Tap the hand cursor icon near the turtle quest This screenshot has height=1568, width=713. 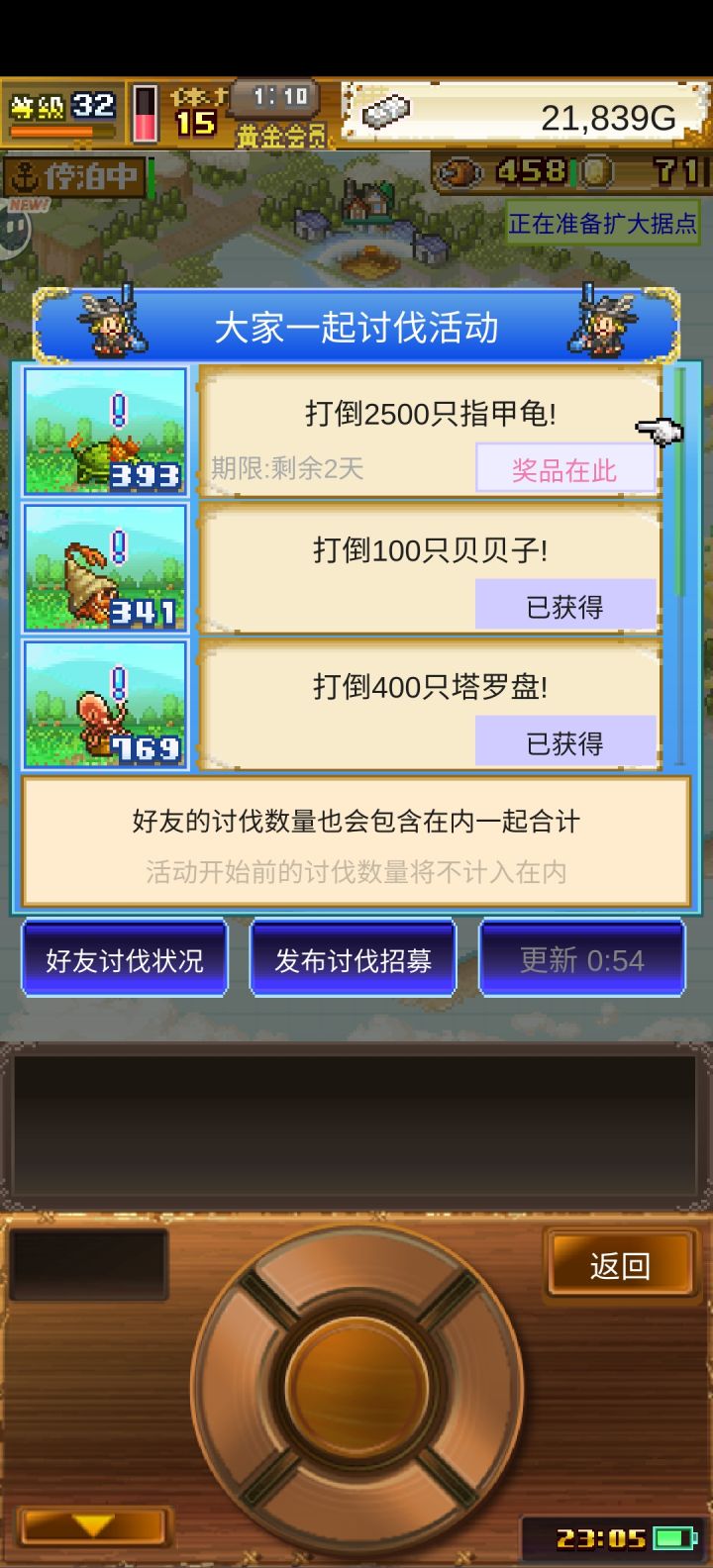(661, 428)
